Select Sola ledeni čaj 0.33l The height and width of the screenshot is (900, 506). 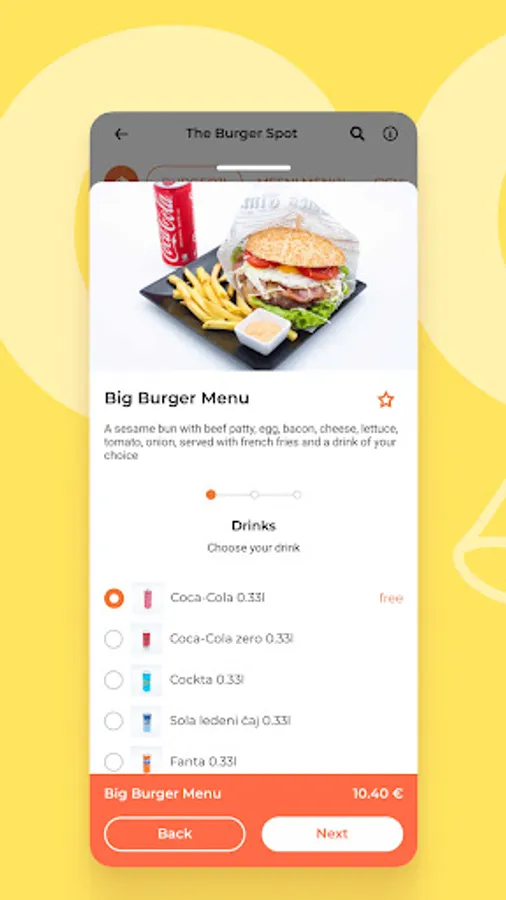coord(254,721)
